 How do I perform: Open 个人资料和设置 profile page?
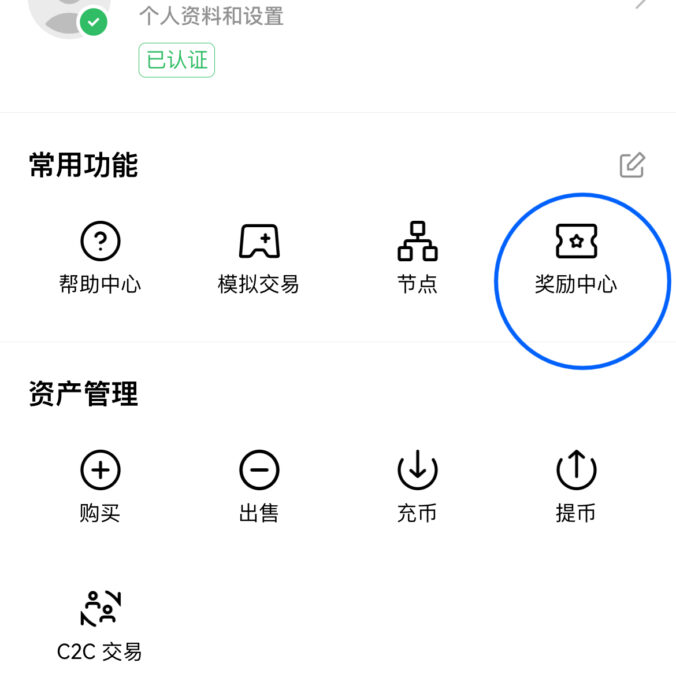point(211,16)
